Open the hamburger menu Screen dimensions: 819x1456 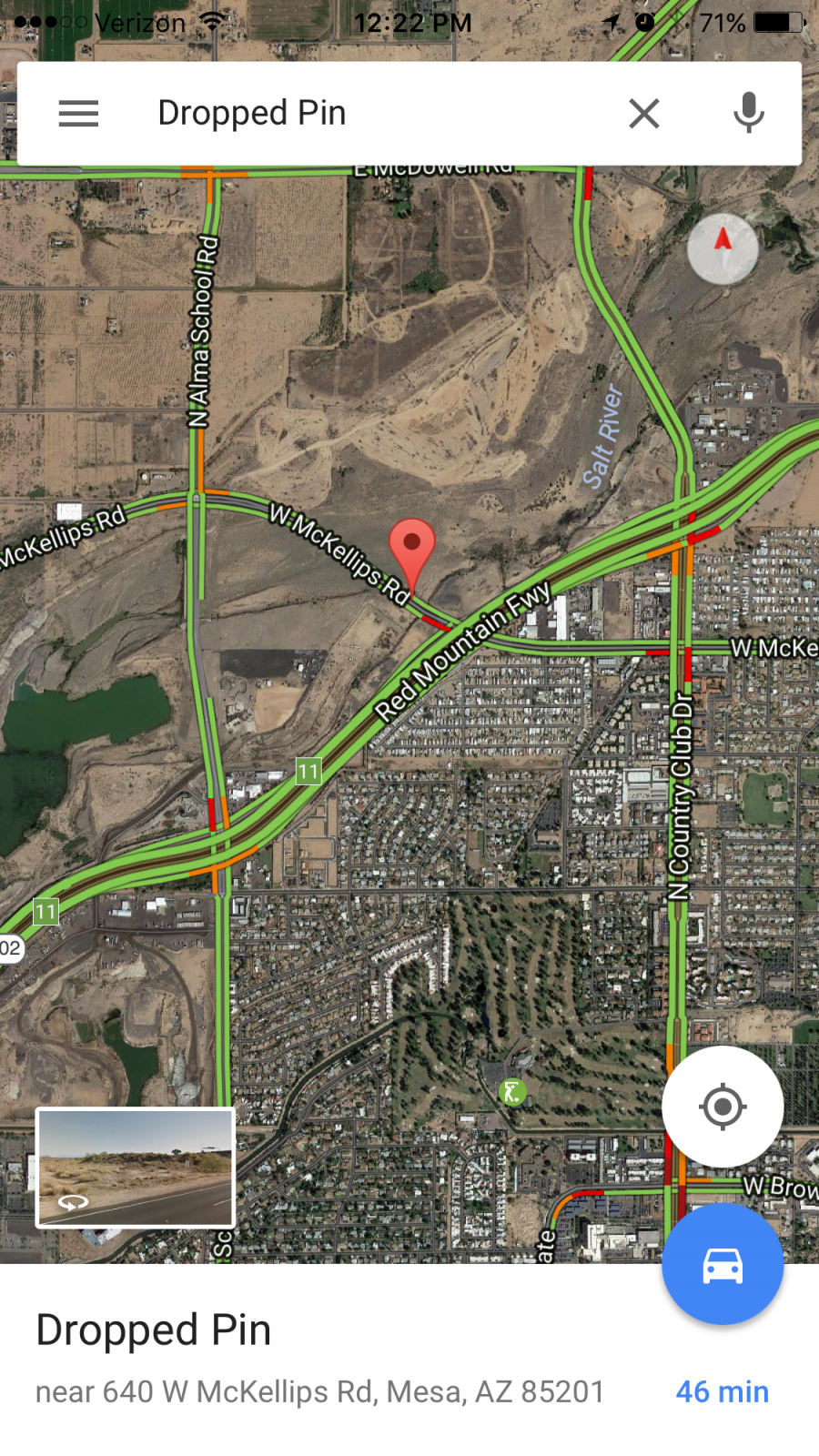coord(78,114)
